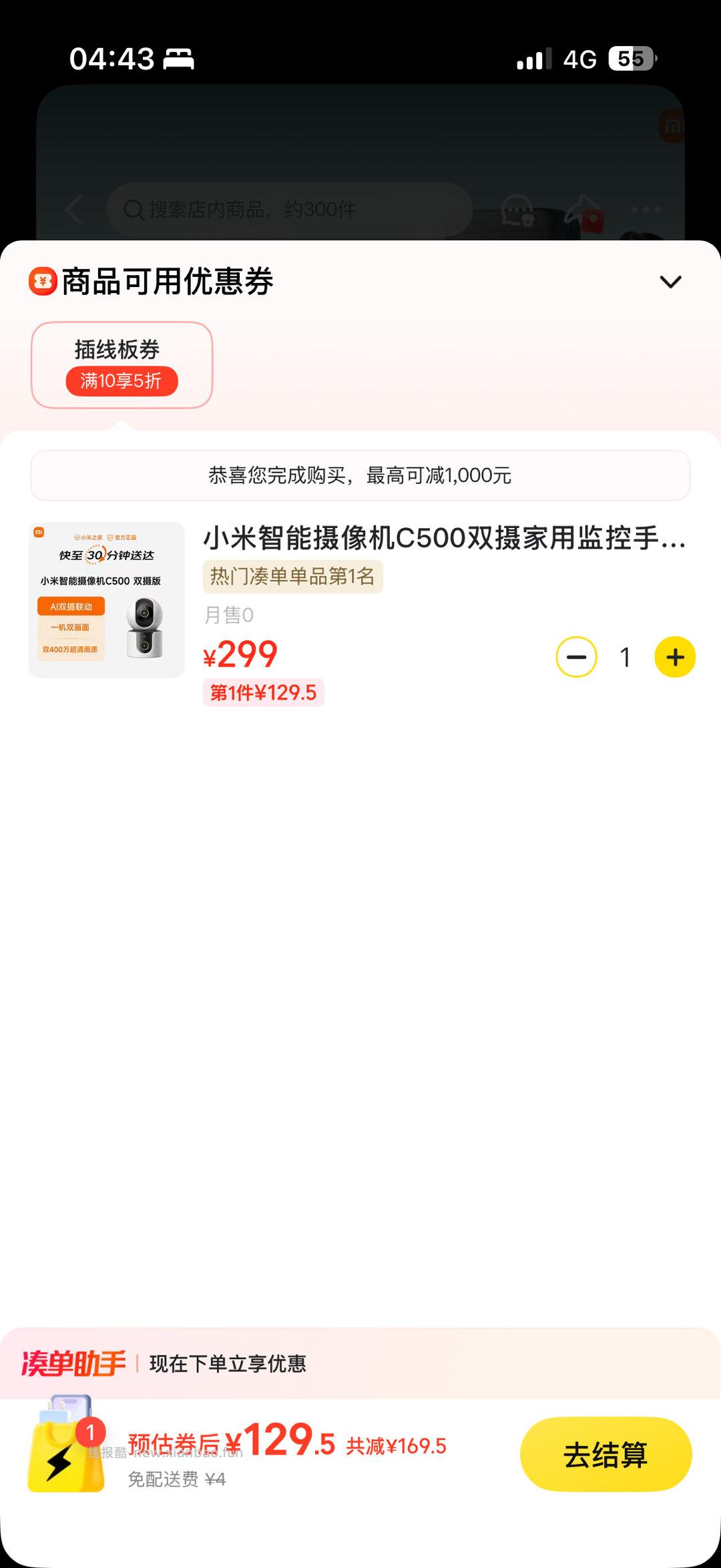Screen dimensions: 721x1568
Task: Click the red coupon icon beside 商品可用优惠券
Action: (x=41, y=282)
